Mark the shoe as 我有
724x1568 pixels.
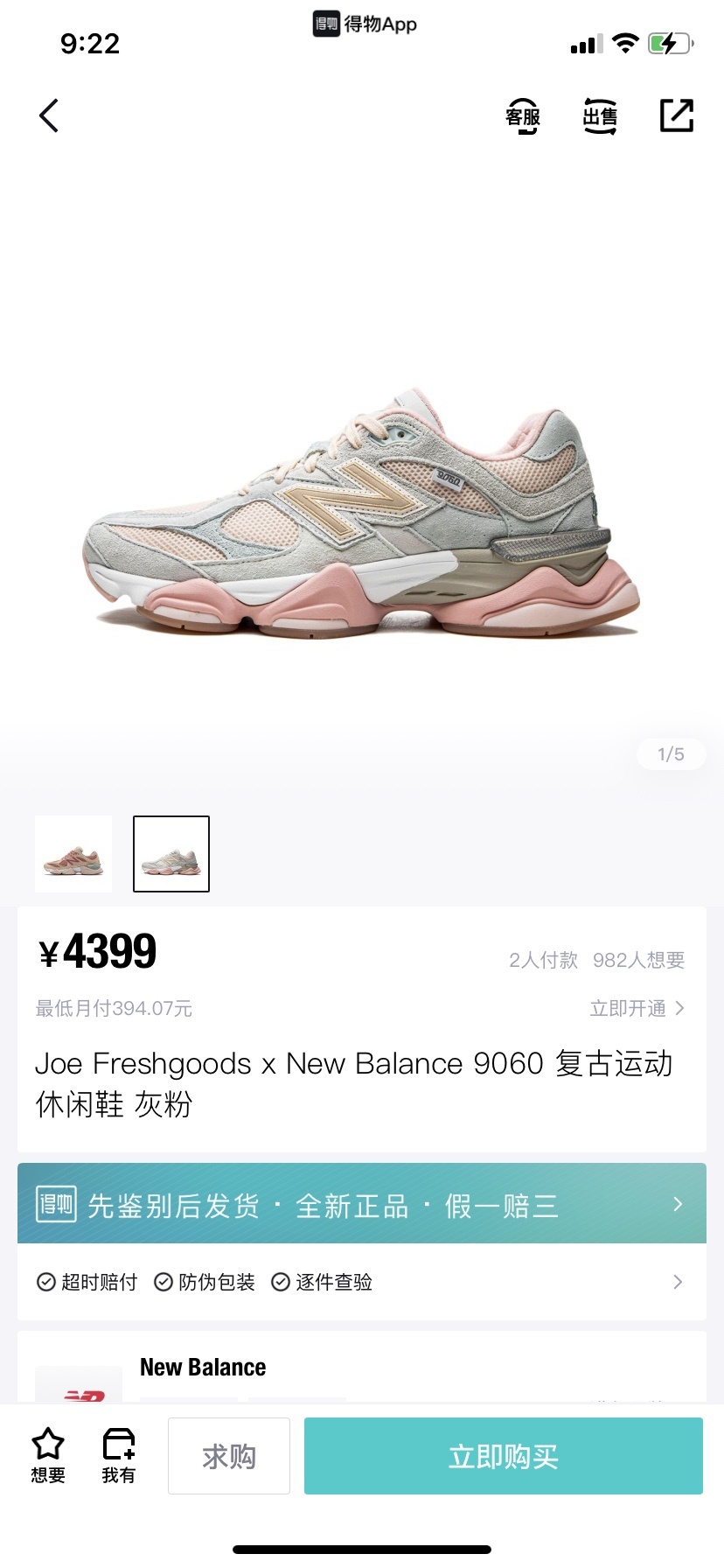point(119,1456)
